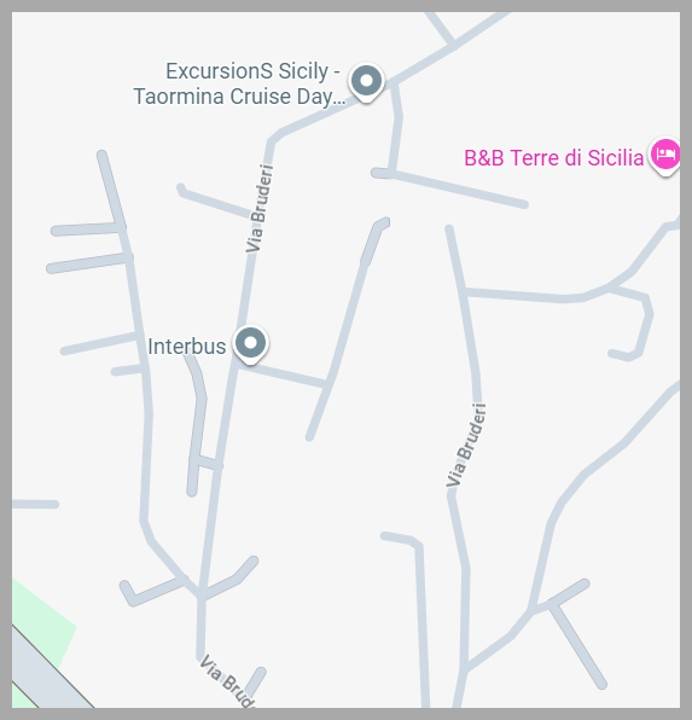Select the ExcursionS Sicily map marker

coord(367,81)
